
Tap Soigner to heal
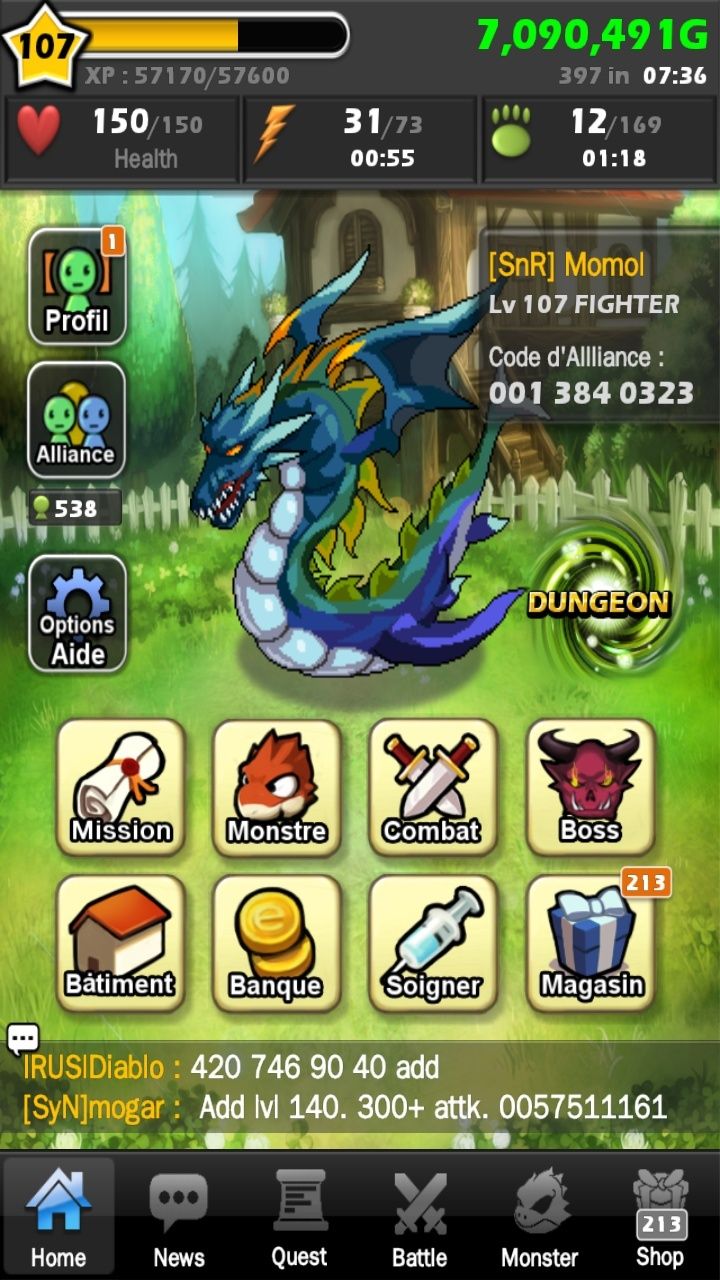pyautogui.click(x=433, y=943)
